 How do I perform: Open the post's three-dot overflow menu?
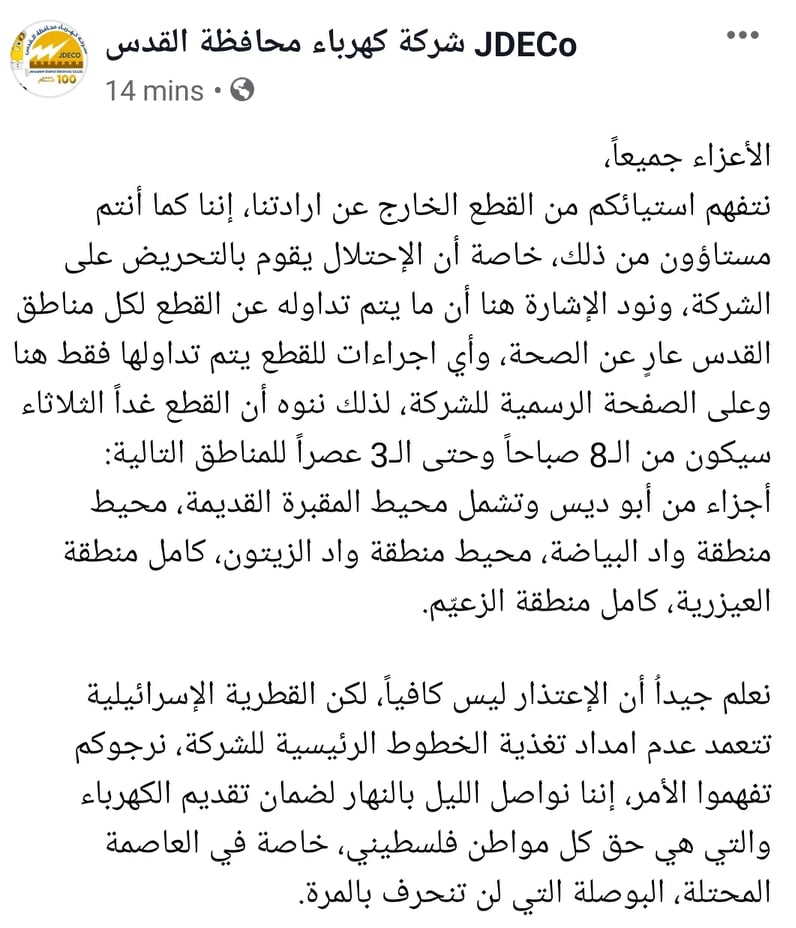click(x=742, y=36)
